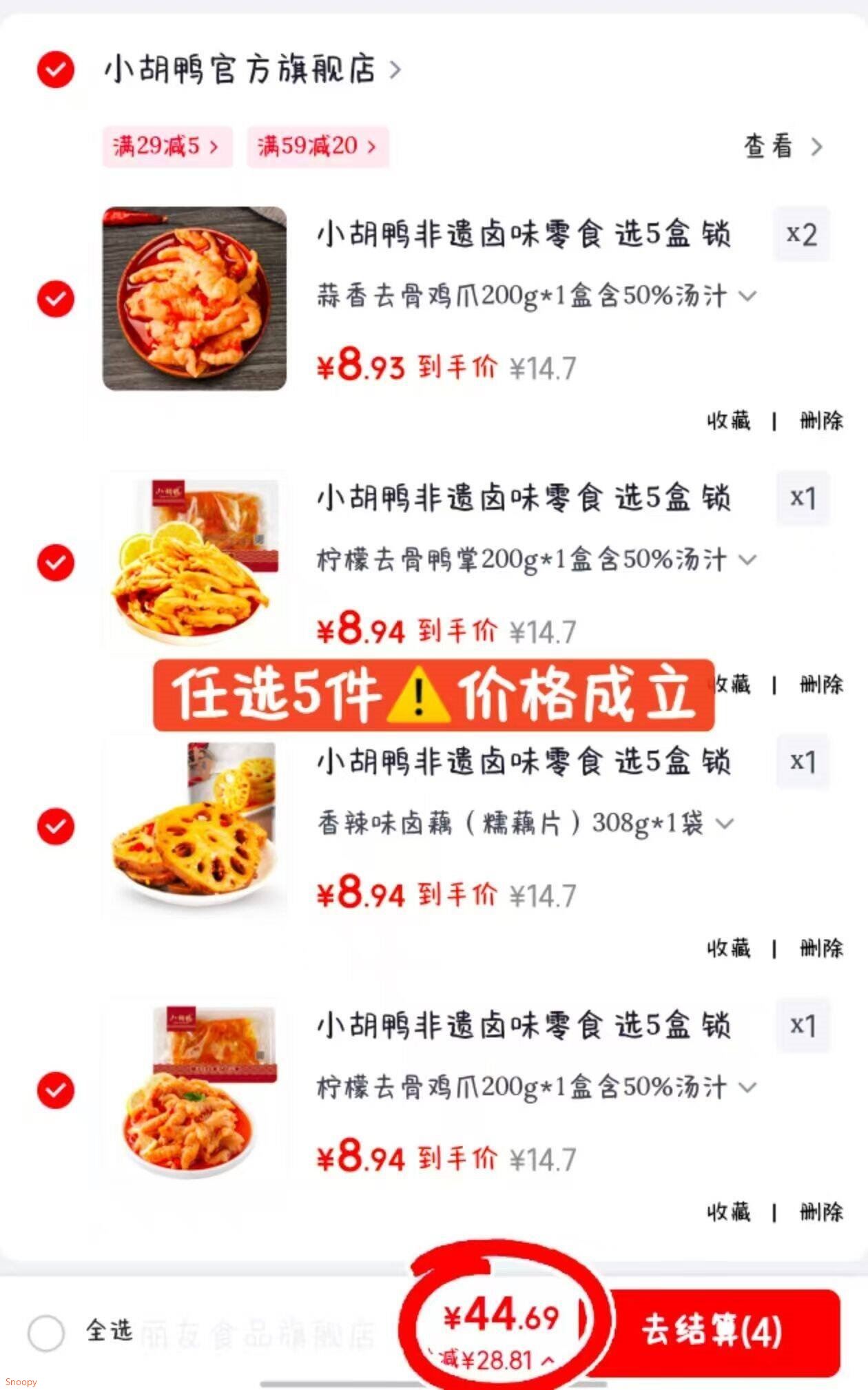Deselect the 柠檬去骨鸡爪 checkbox
This screenshot has width=868, height=1390.
pos(56,1090)
